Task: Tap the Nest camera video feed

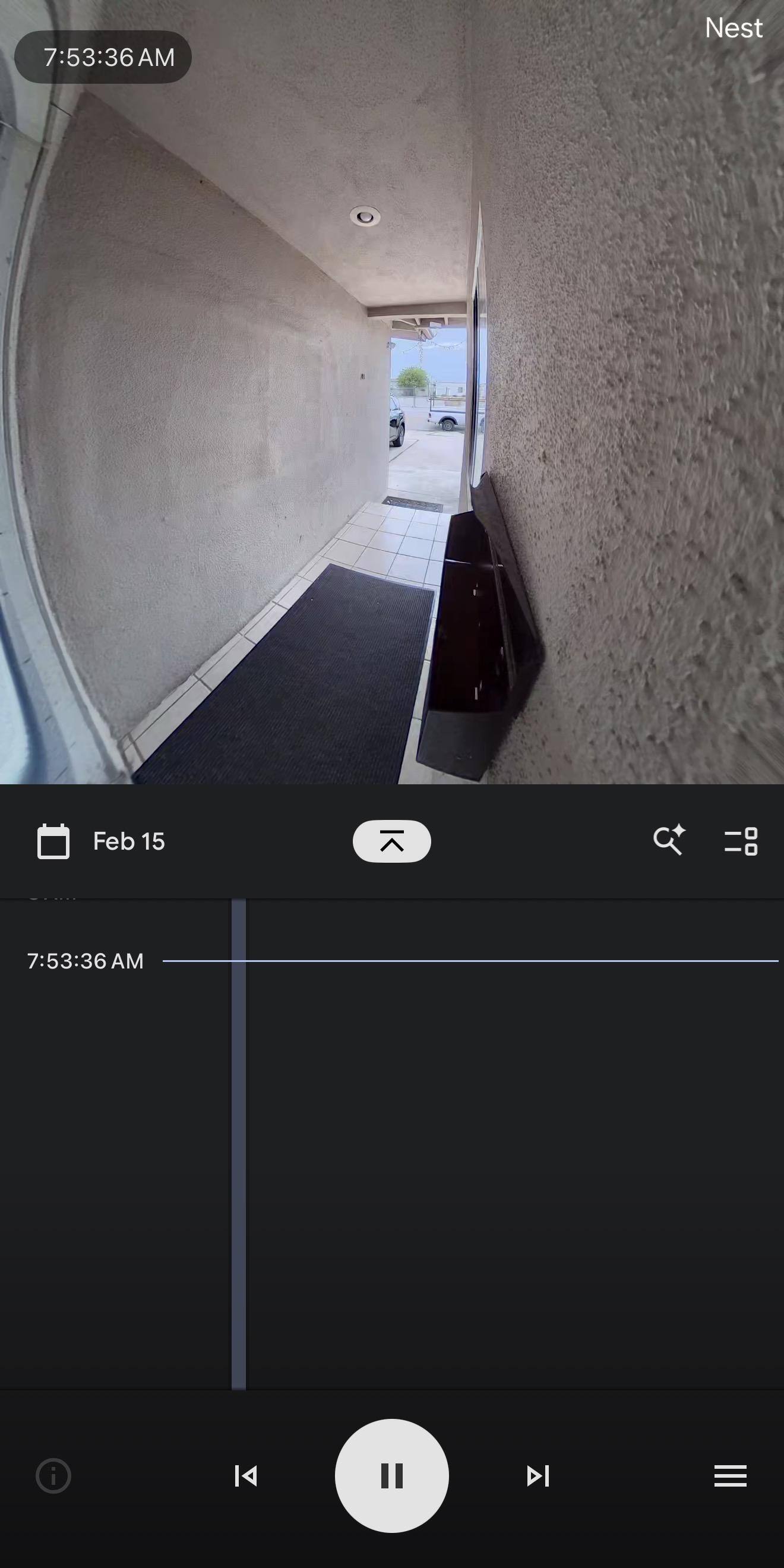Action: [392, 392]
